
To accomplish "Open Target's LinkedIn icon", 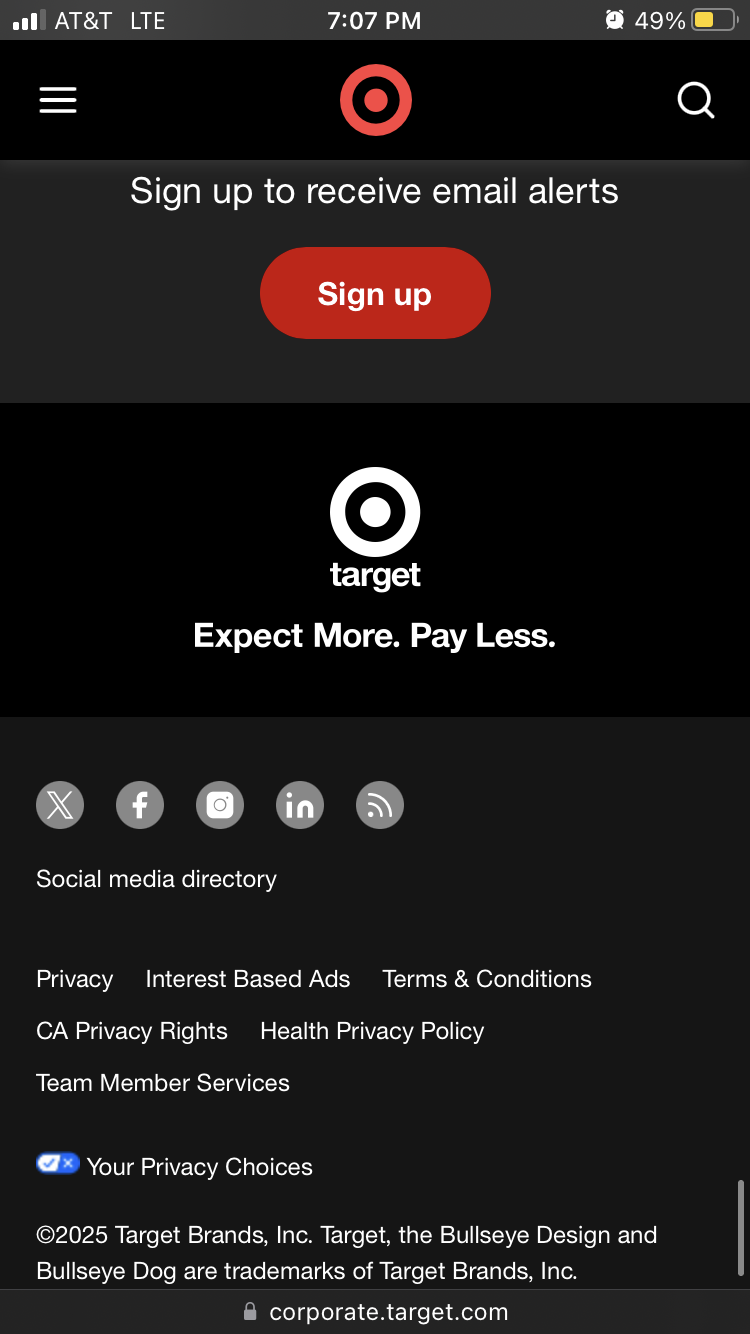I will point(300,805).
